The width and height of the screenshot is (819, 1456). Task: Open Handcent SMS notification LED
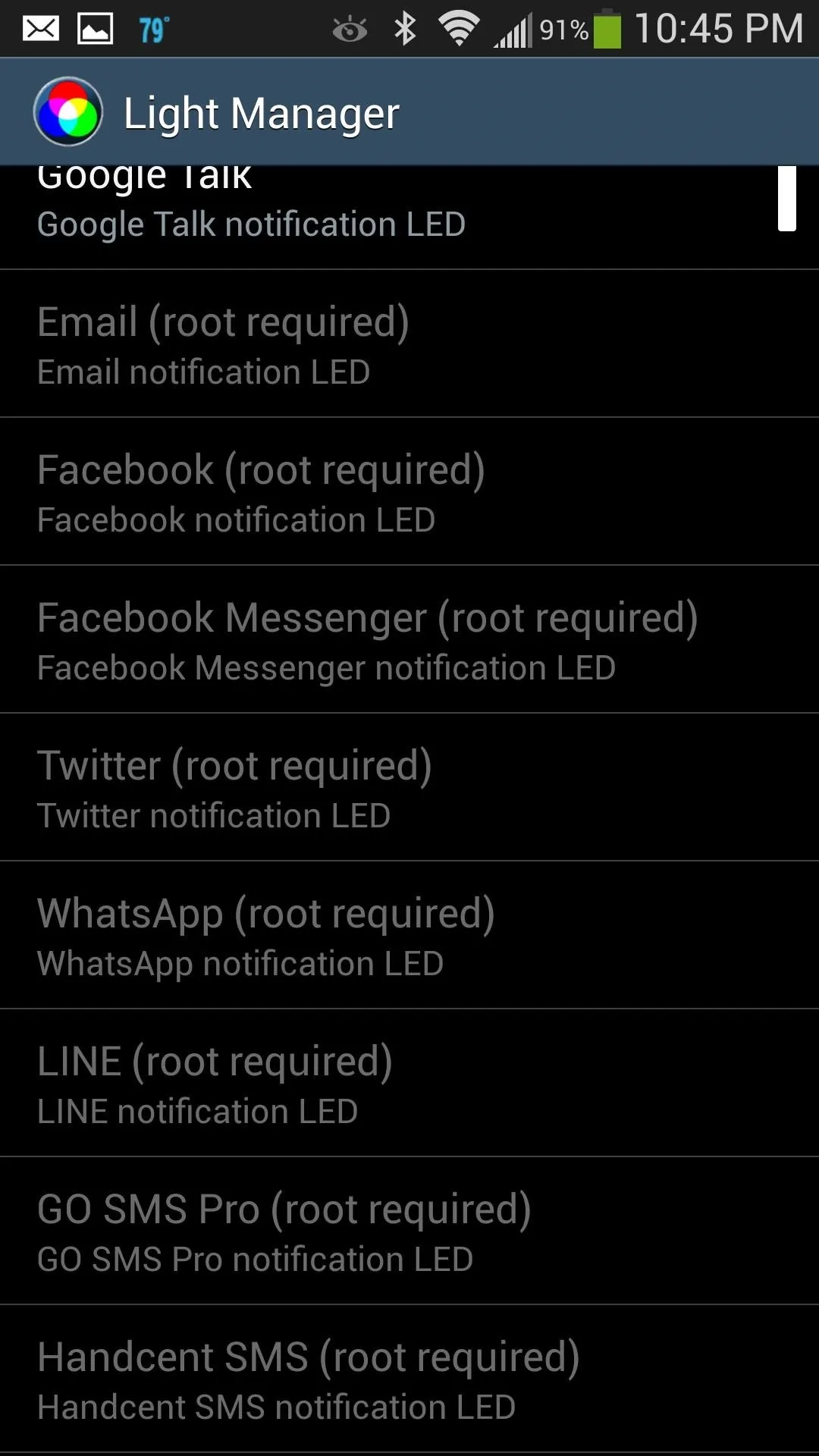tap(409, 1379)
